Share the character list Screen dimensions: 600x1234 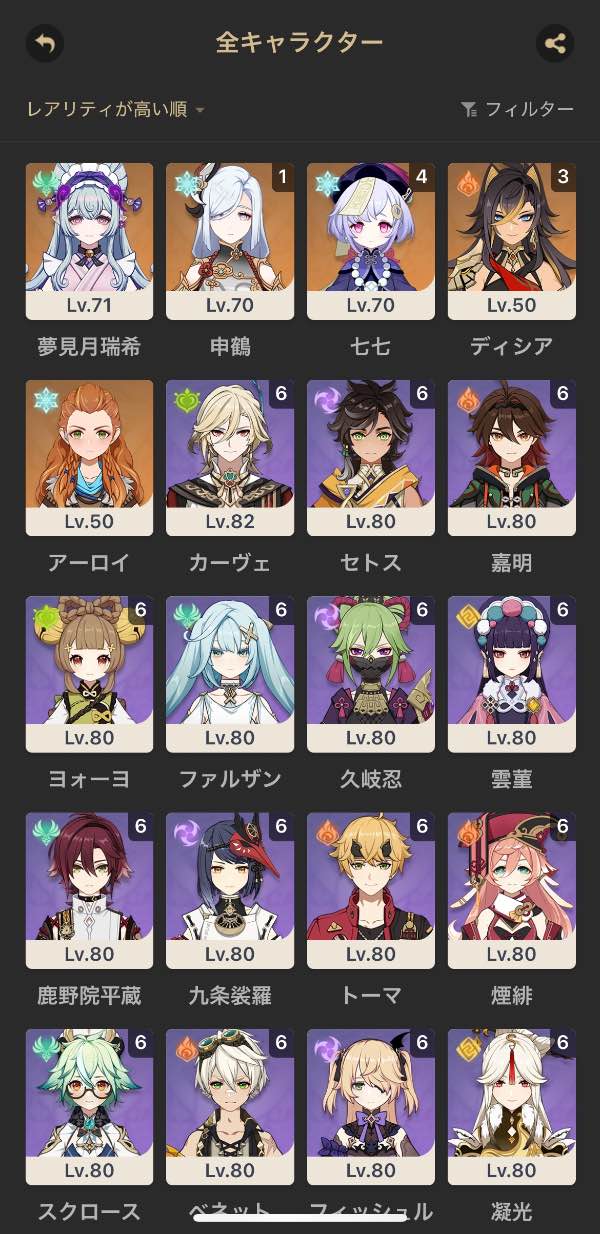coord(555,43)
